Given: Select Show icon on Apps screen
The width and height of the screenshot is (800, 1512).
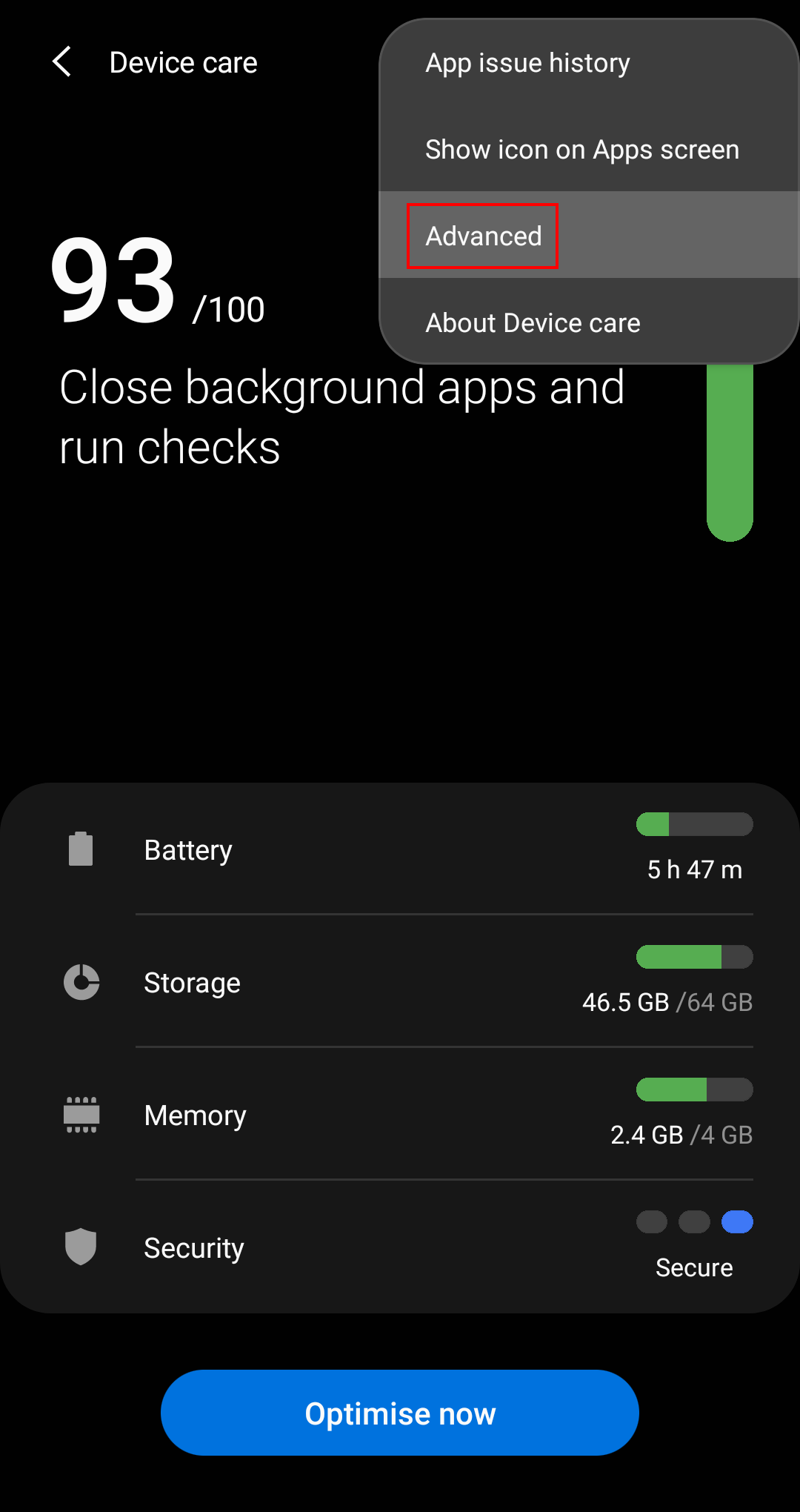Looking at the screenshot, I should coord(581,150).
